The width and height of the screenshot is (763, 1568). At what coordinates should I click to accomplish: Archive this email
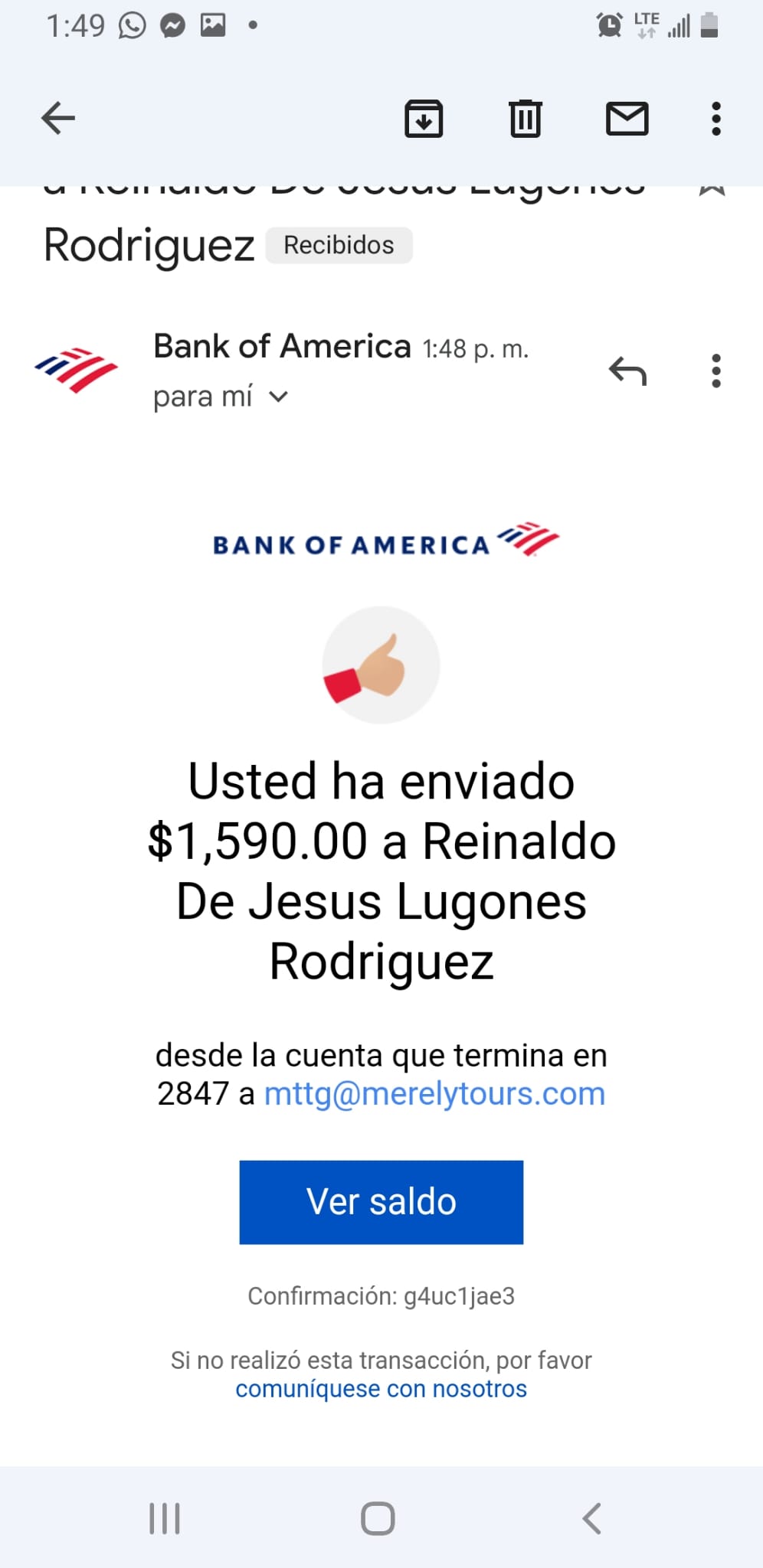424,119
